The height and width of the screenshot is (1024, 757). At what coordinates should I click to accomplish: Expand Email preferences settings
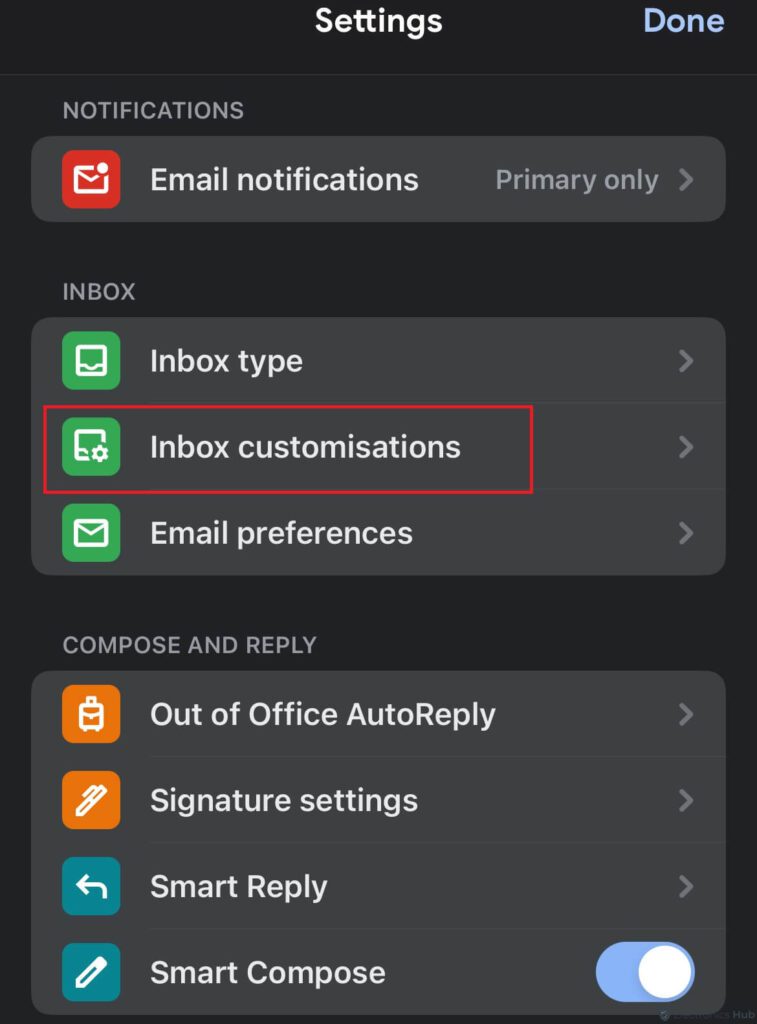point(687,533)
